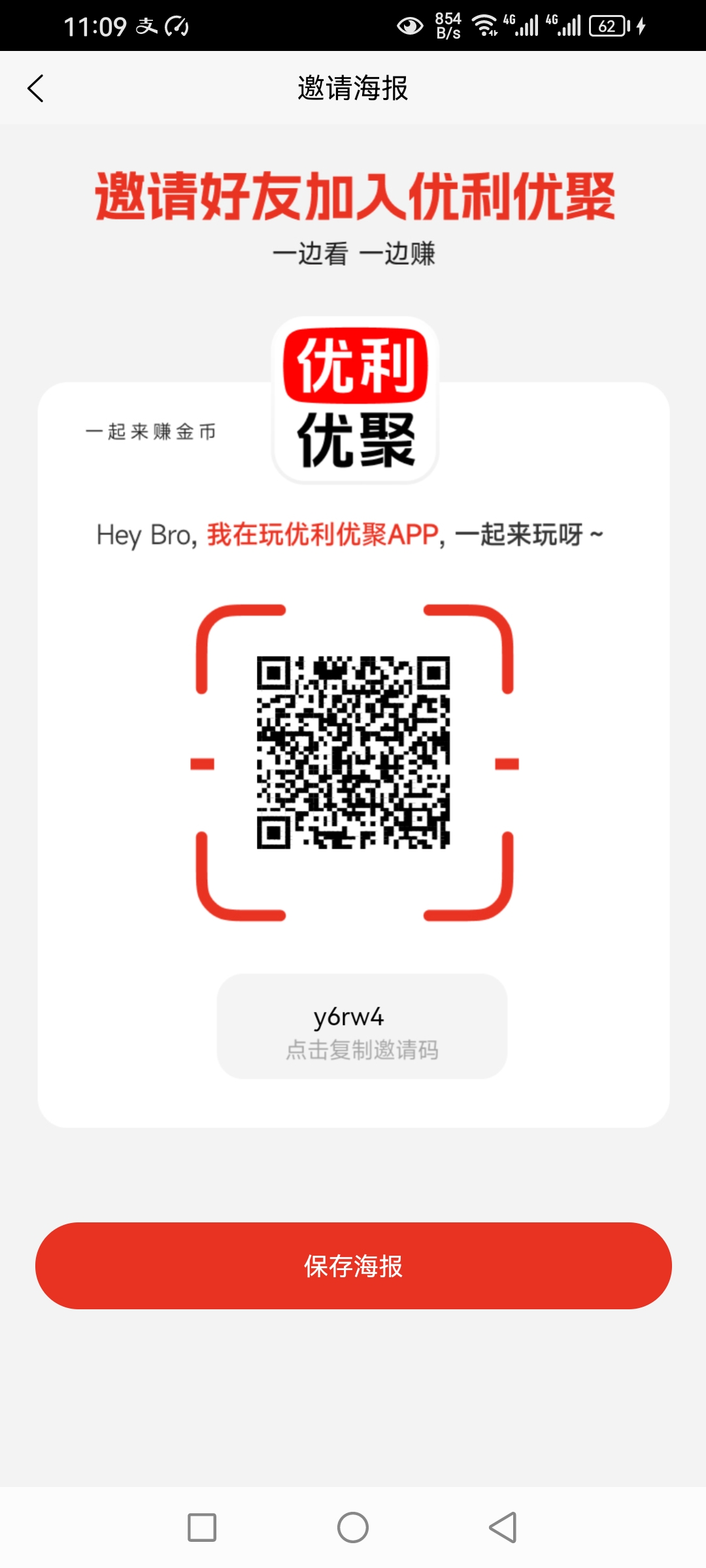
Task: Go back using the header arrow
Action: pos(35,88)
